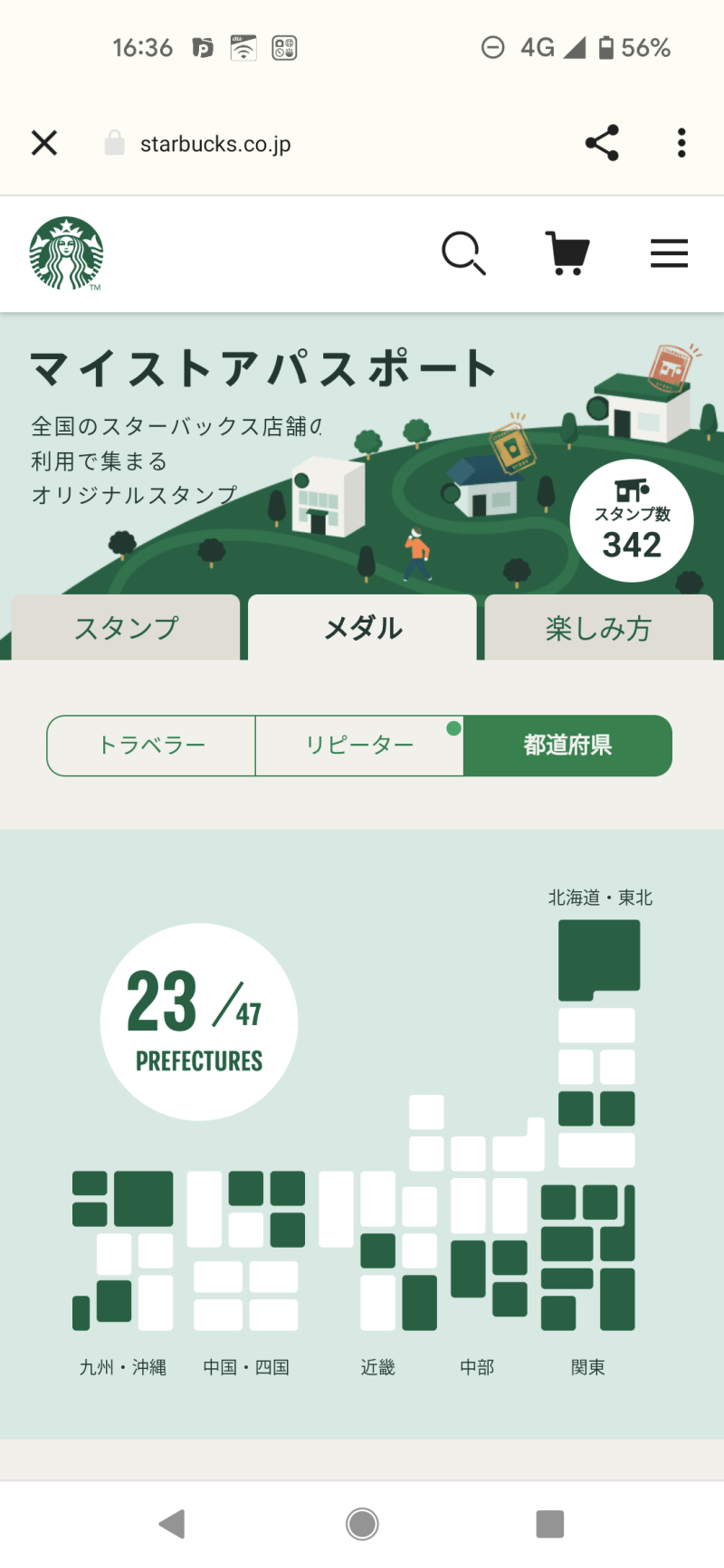Select the 都道府県 segment
Screen dimensions: 724x1568
(x=567, y=746)
